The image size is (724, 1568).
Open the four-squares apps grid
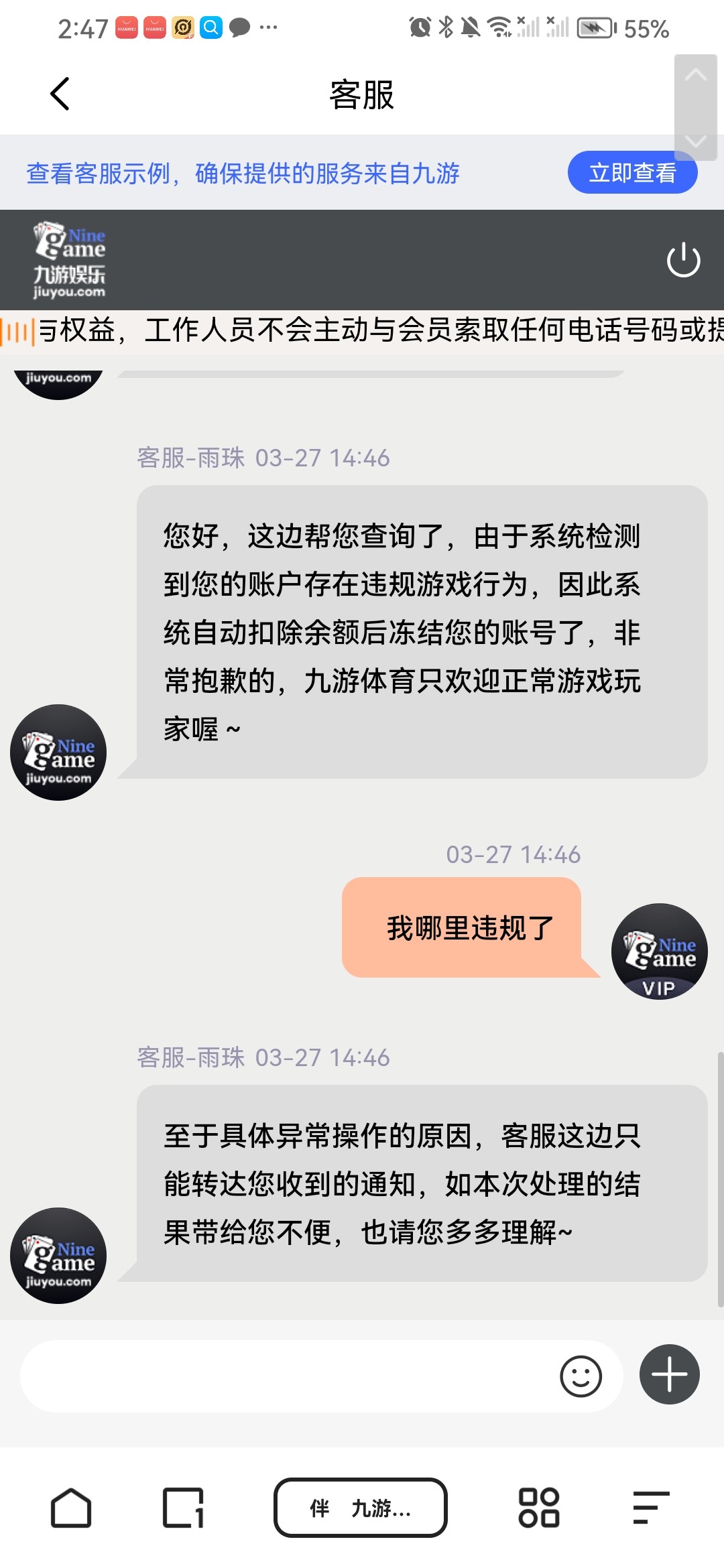539,1508
